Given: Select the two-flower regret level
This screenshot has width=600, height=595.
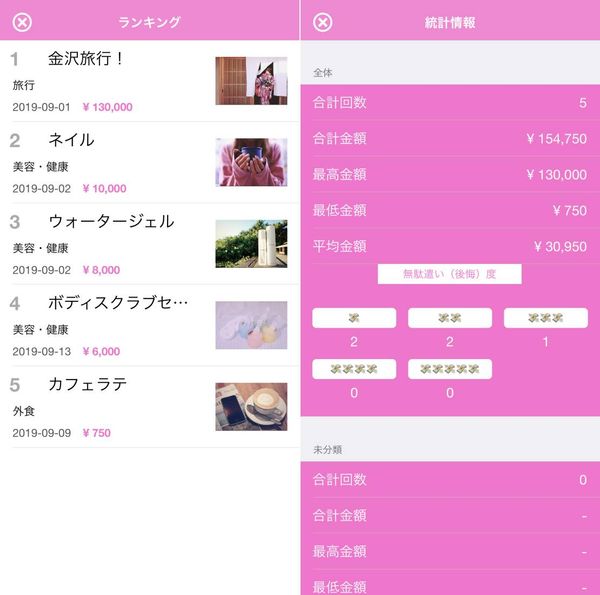Looking at the screenshot, I should [450, 318].
